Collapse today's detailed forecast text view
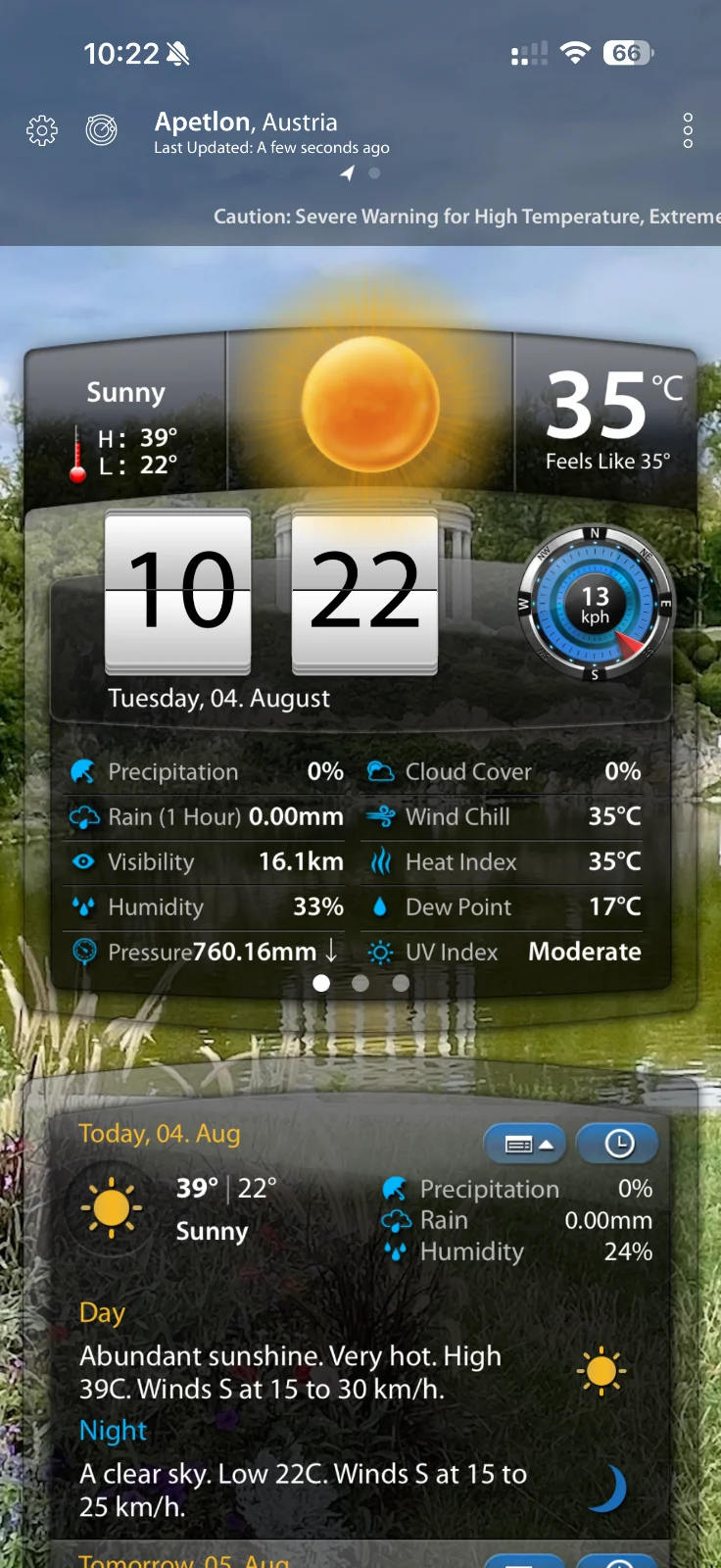Image resolution: width=721 pixels, height=1568 pixels. (525, 1144)
